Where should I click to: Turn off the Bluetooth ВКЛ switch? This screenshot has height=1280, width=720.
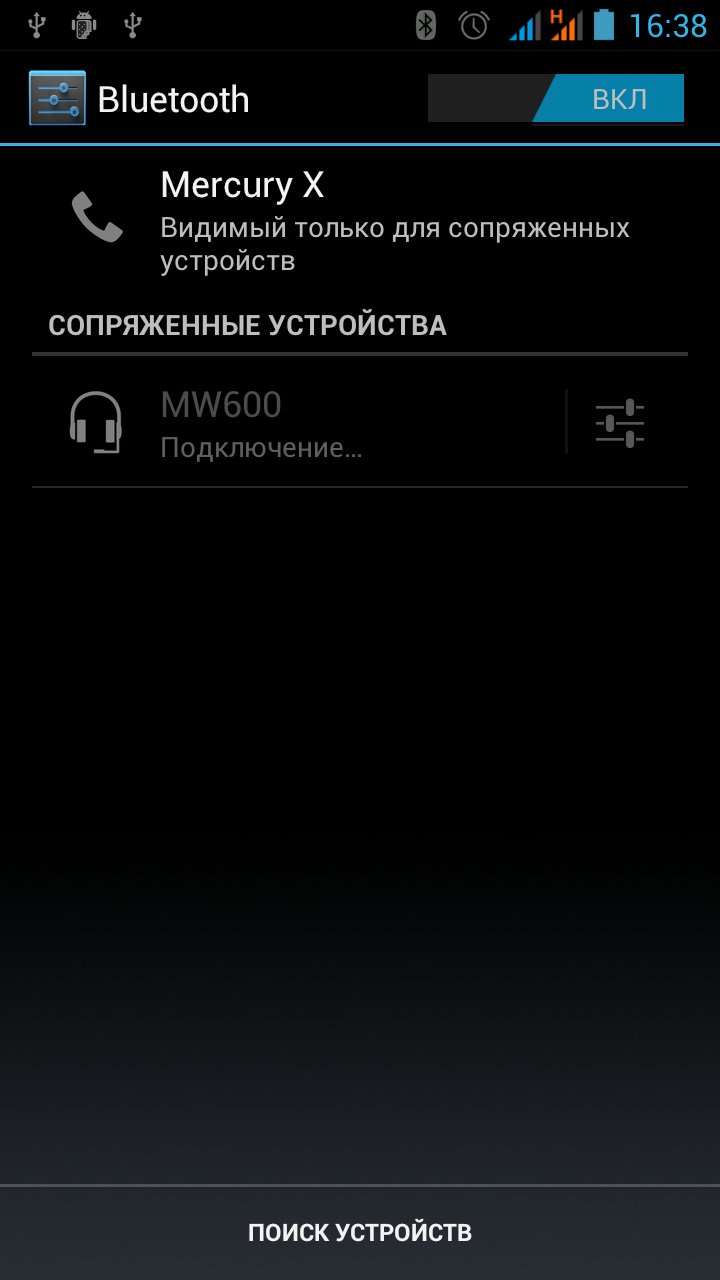pyautogui.click(x=556, y=99)
